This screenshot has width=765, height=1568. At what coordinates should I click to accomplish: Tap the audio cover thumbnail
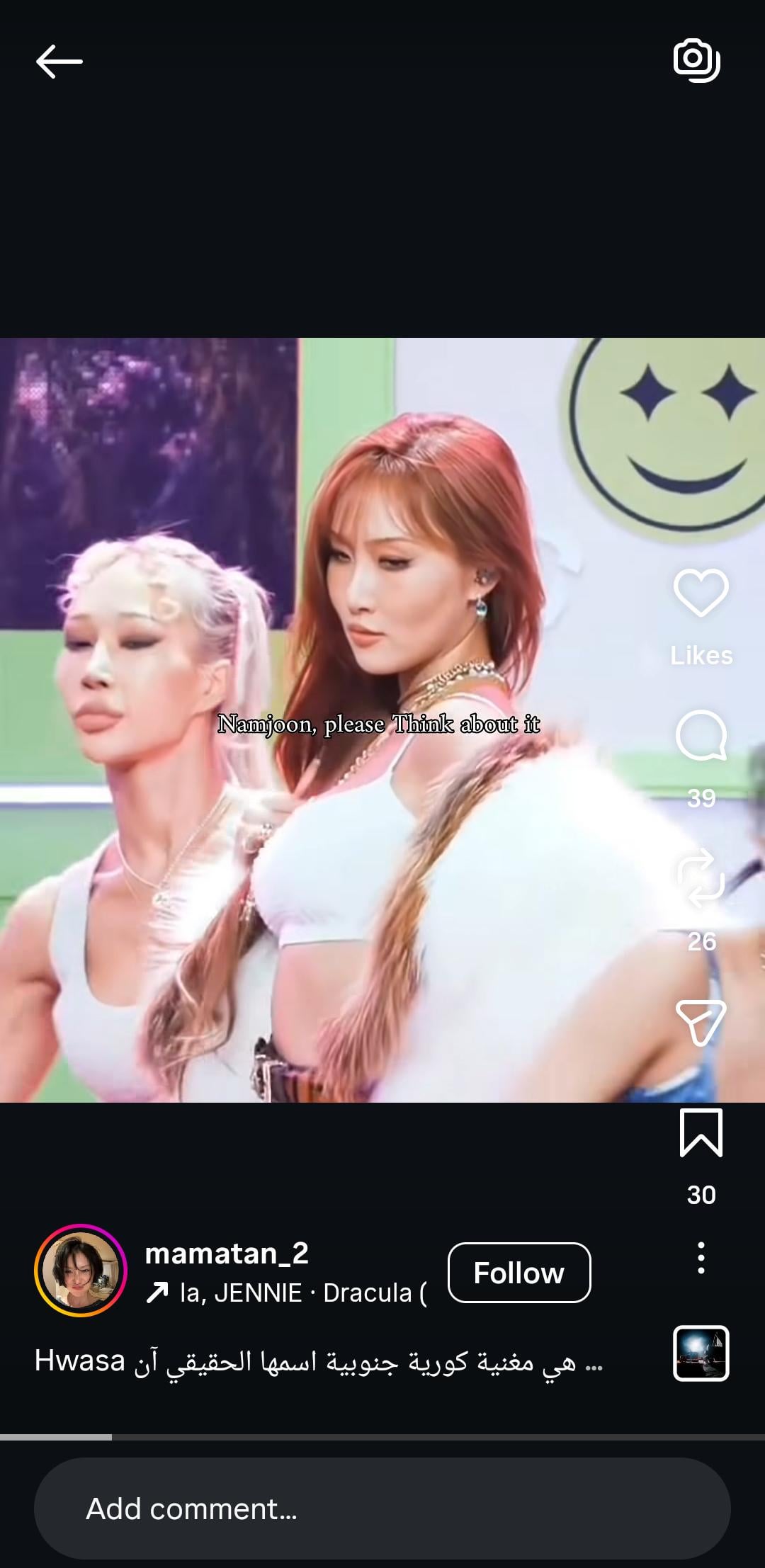(x=701, y=1353)
